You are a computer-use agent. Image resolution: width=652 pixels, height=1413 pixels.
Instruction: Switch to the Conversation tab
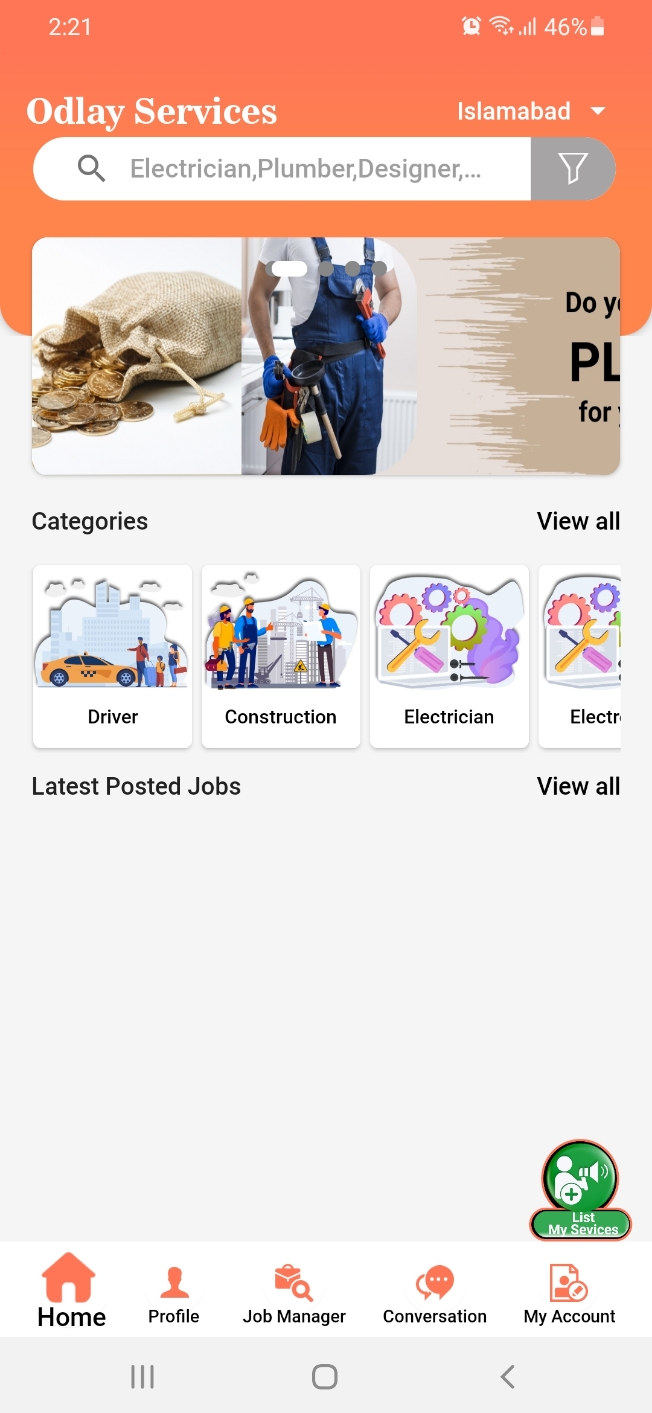[435, 1294]
